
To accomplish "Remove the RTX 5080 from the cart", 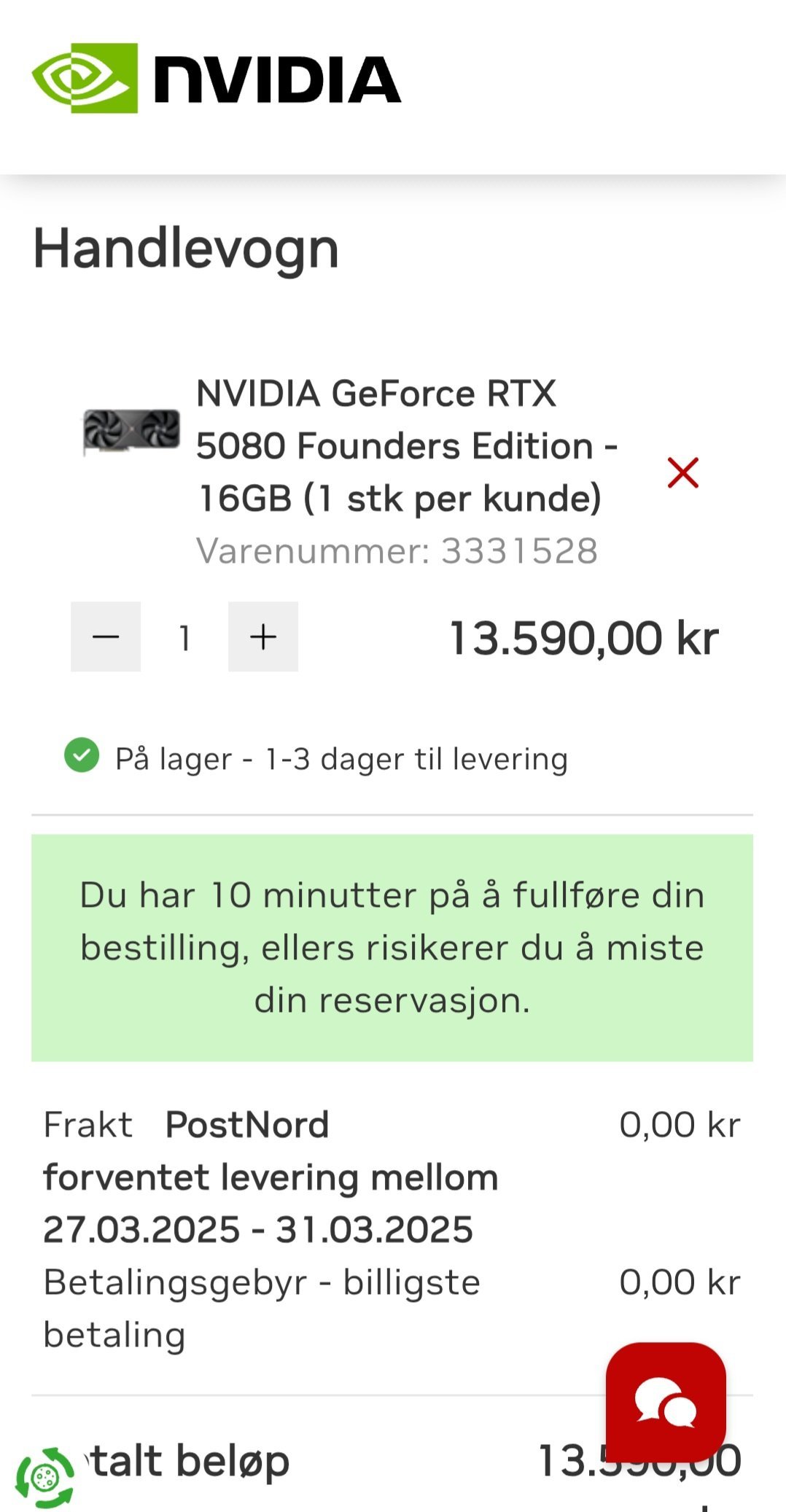I will 683,473.
